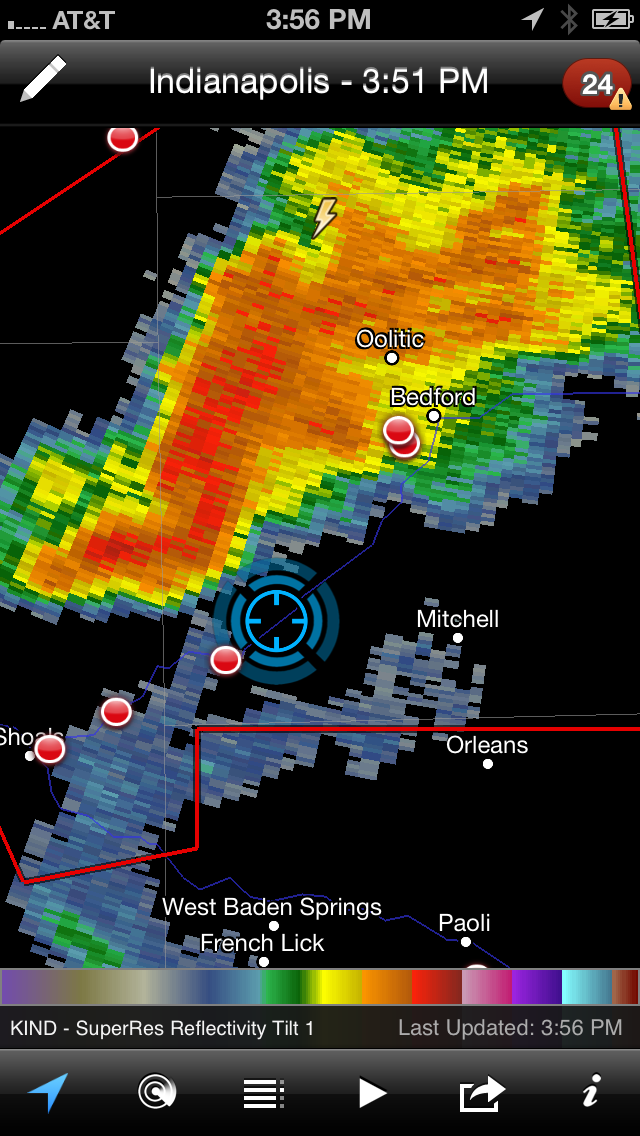The width and height of the screenshot is (640, 1136).
Task: Open the 24 weather warnings badge
Action: (597, 84)
